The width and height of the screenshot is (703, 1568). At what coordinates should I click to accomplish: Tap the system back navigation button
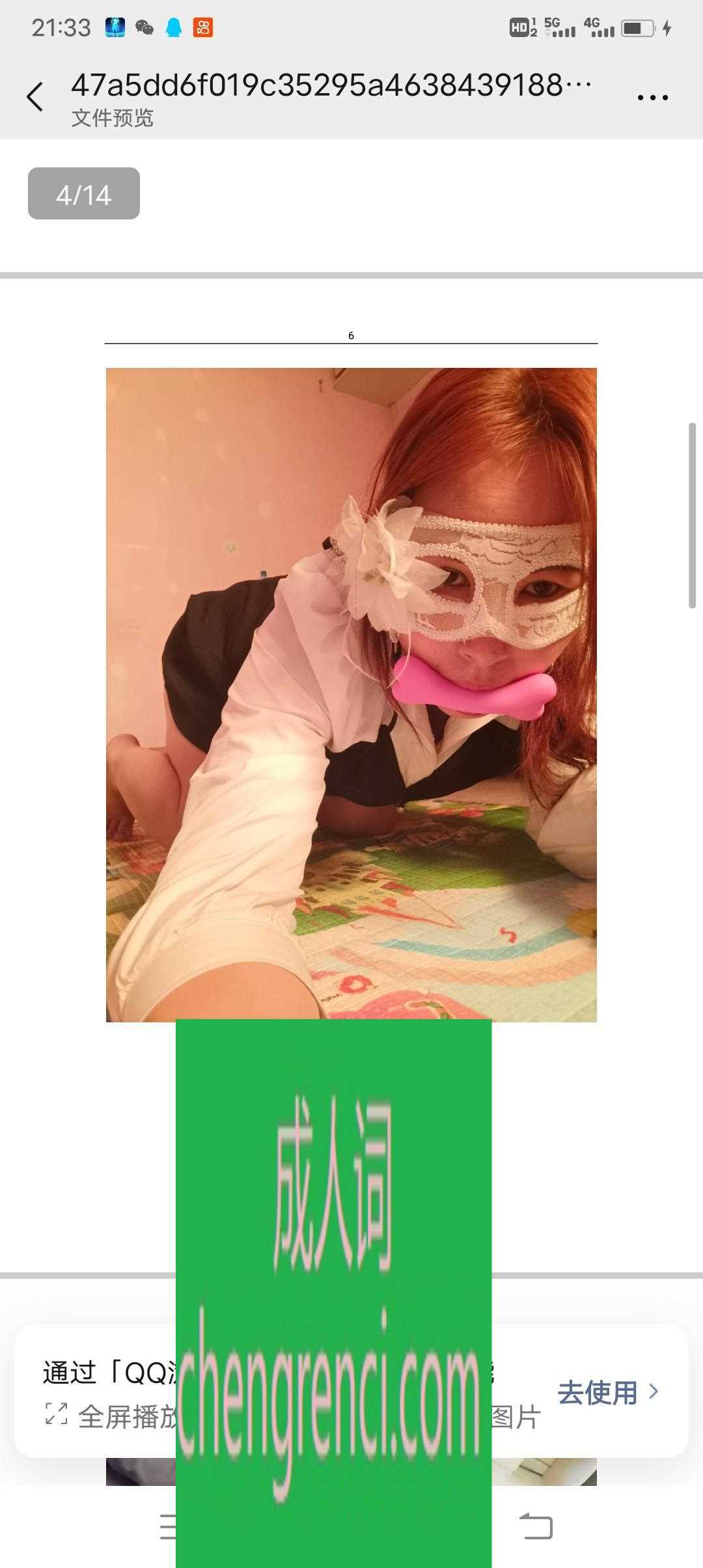(536, 1527)
